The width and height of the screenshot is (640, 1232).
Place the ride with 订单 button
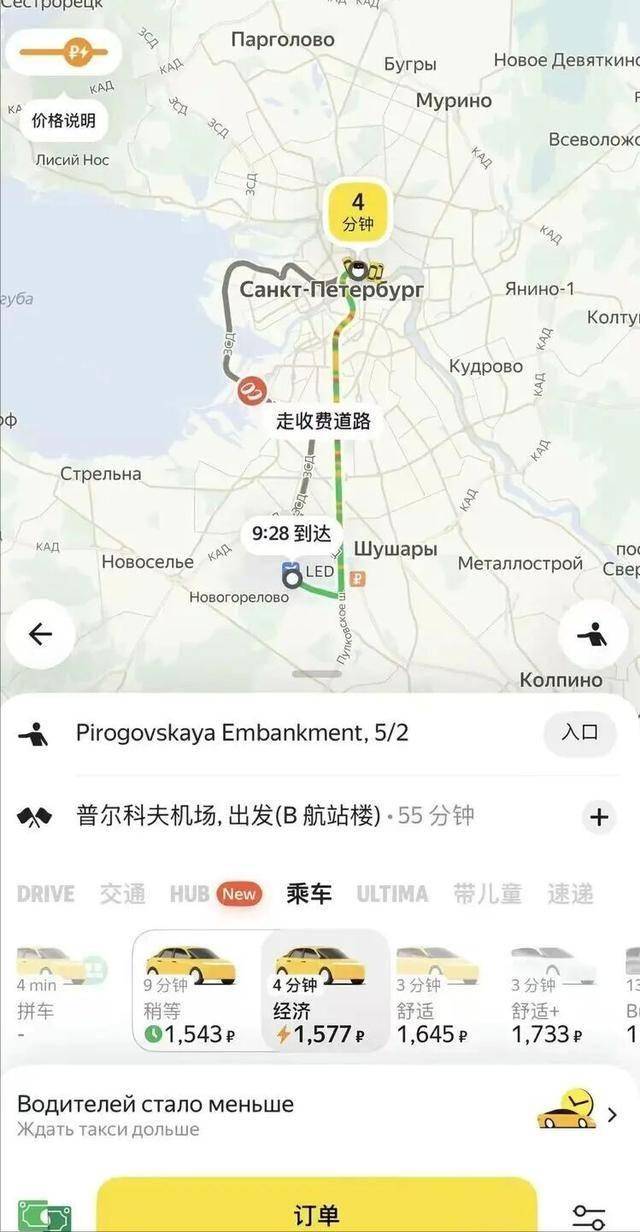click(317, 1214)
